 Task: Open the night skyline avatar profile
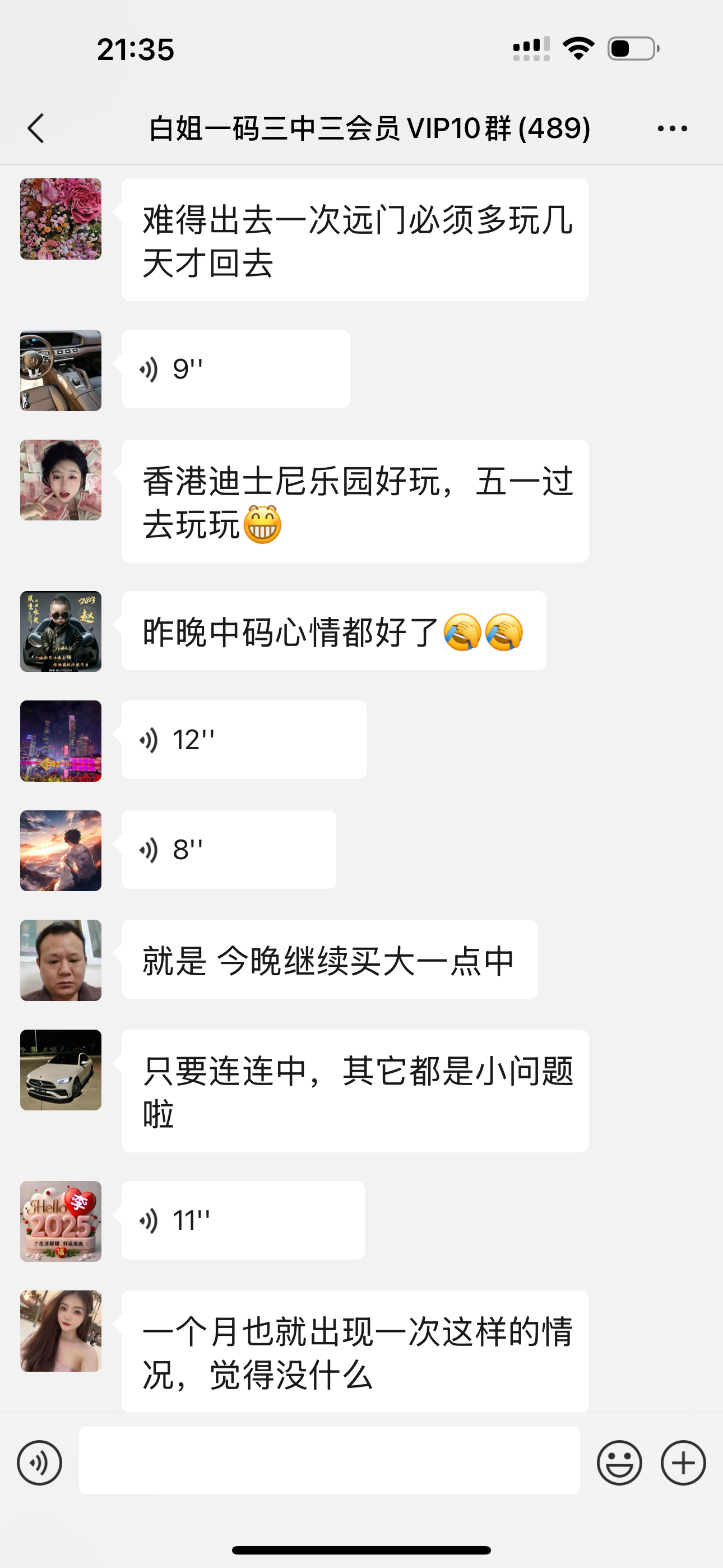pos(61,741)
